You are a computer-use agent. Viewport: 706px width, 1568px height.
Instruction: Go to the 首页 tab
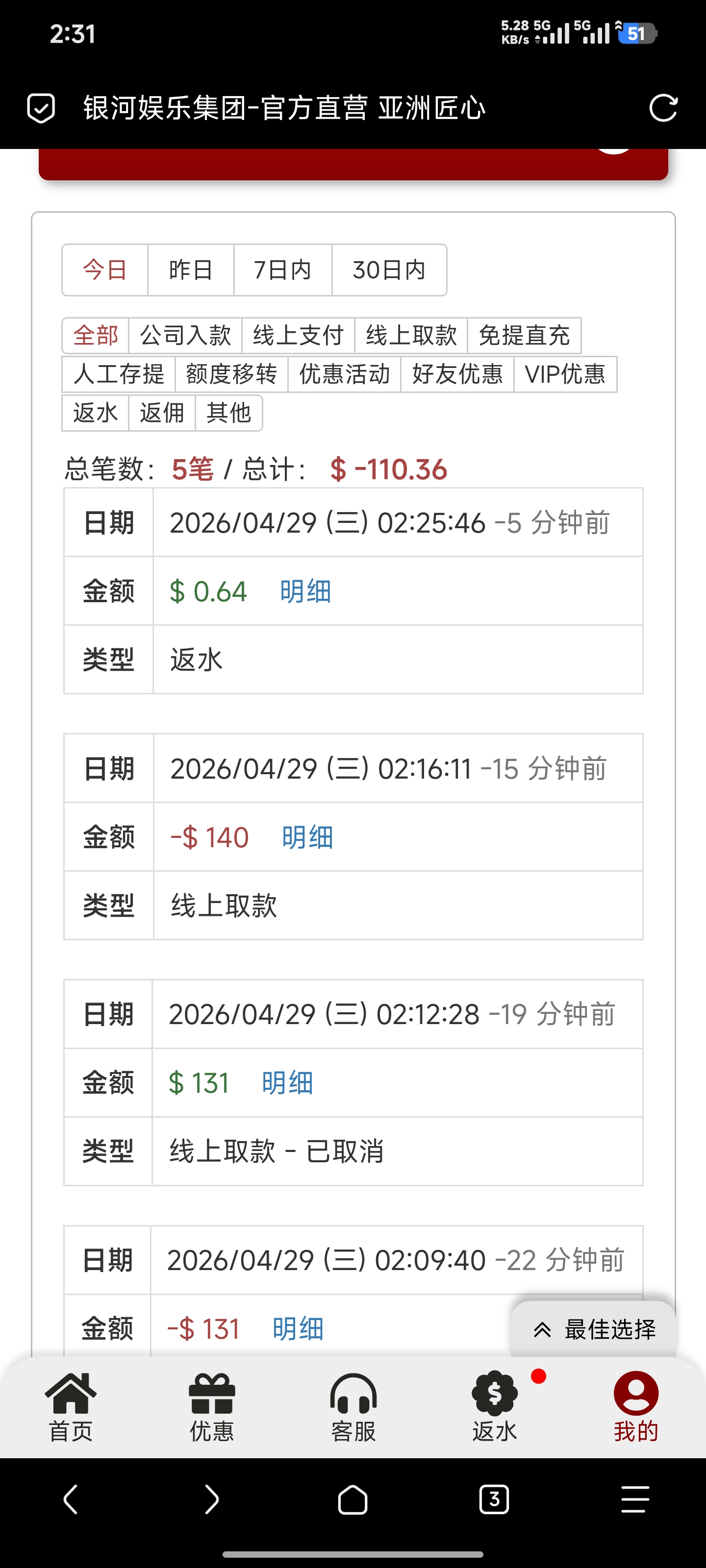[71, 1407]
